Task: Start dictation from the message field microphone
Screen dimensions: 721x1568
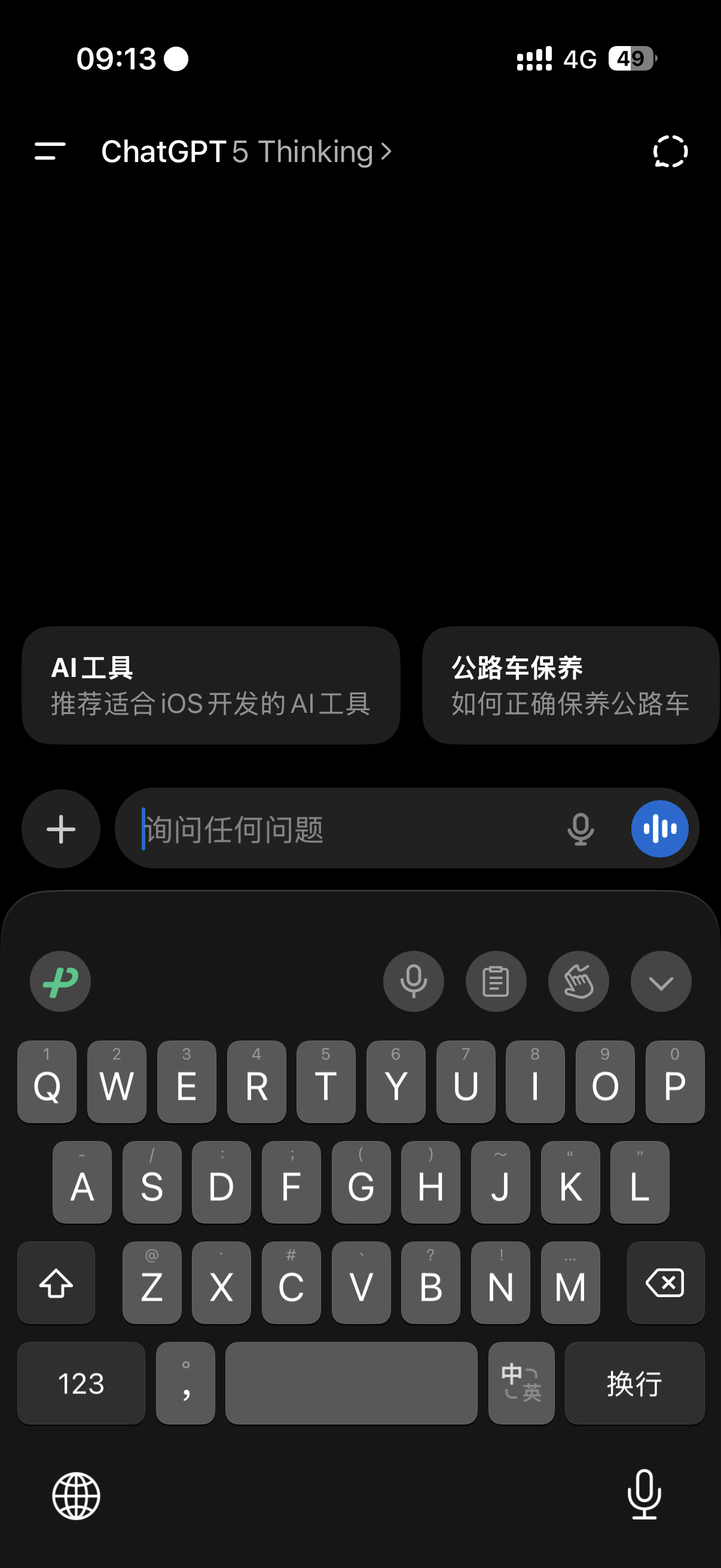Action: [x=581, y=828]
